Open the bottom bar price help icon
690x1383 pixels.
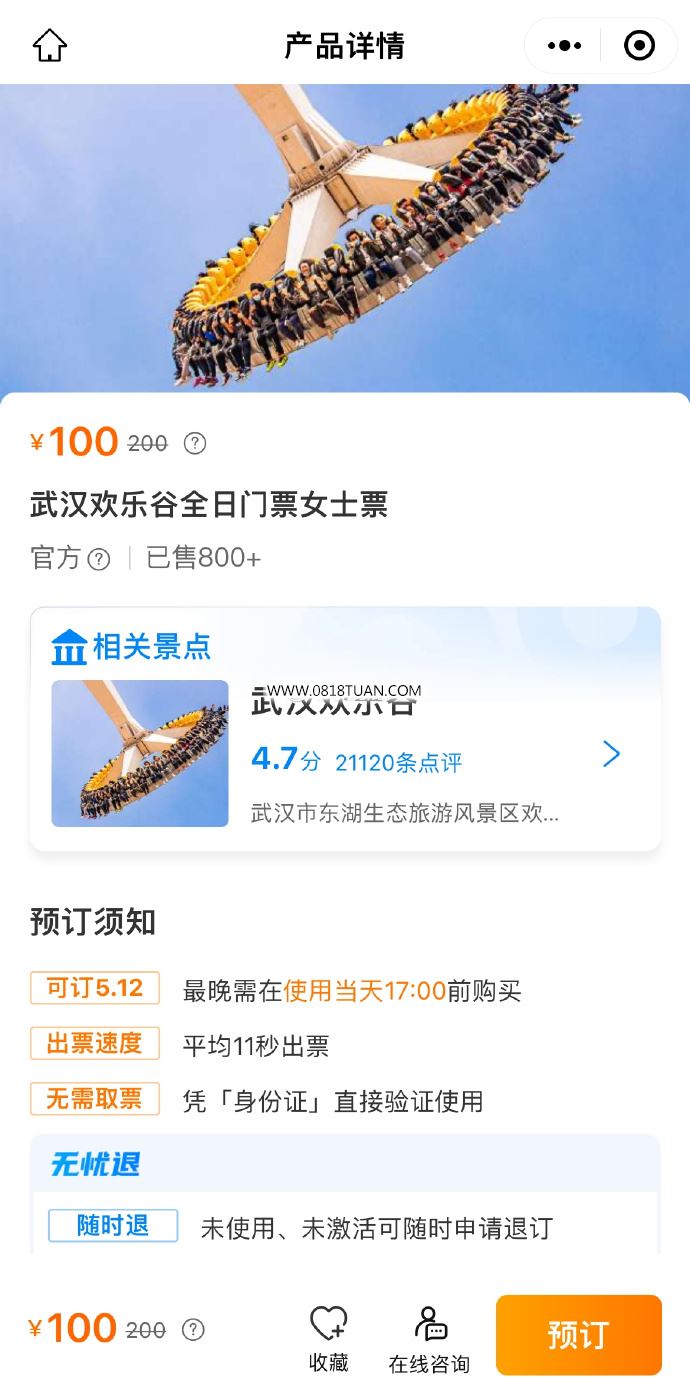193,1330
